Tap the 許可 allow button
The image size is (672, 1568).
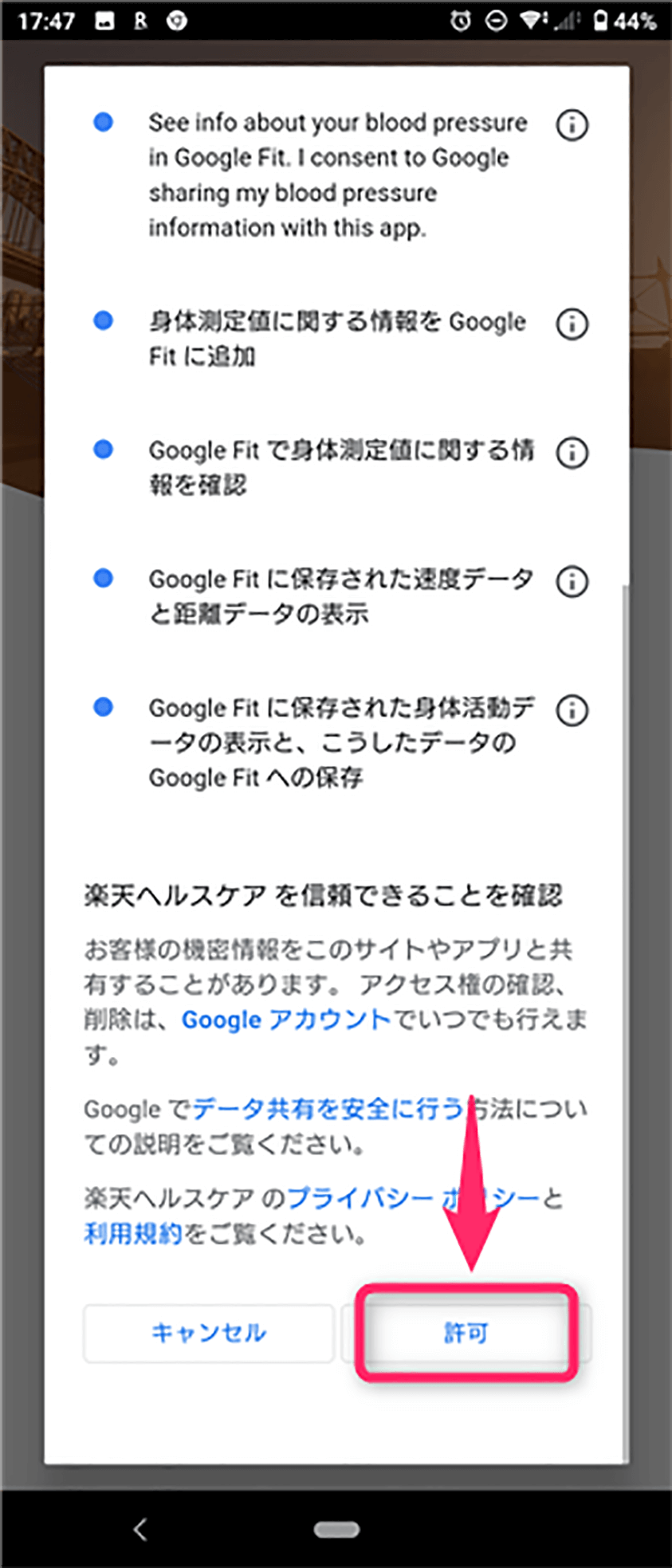pyautogui.click(x=466, y=1332)
